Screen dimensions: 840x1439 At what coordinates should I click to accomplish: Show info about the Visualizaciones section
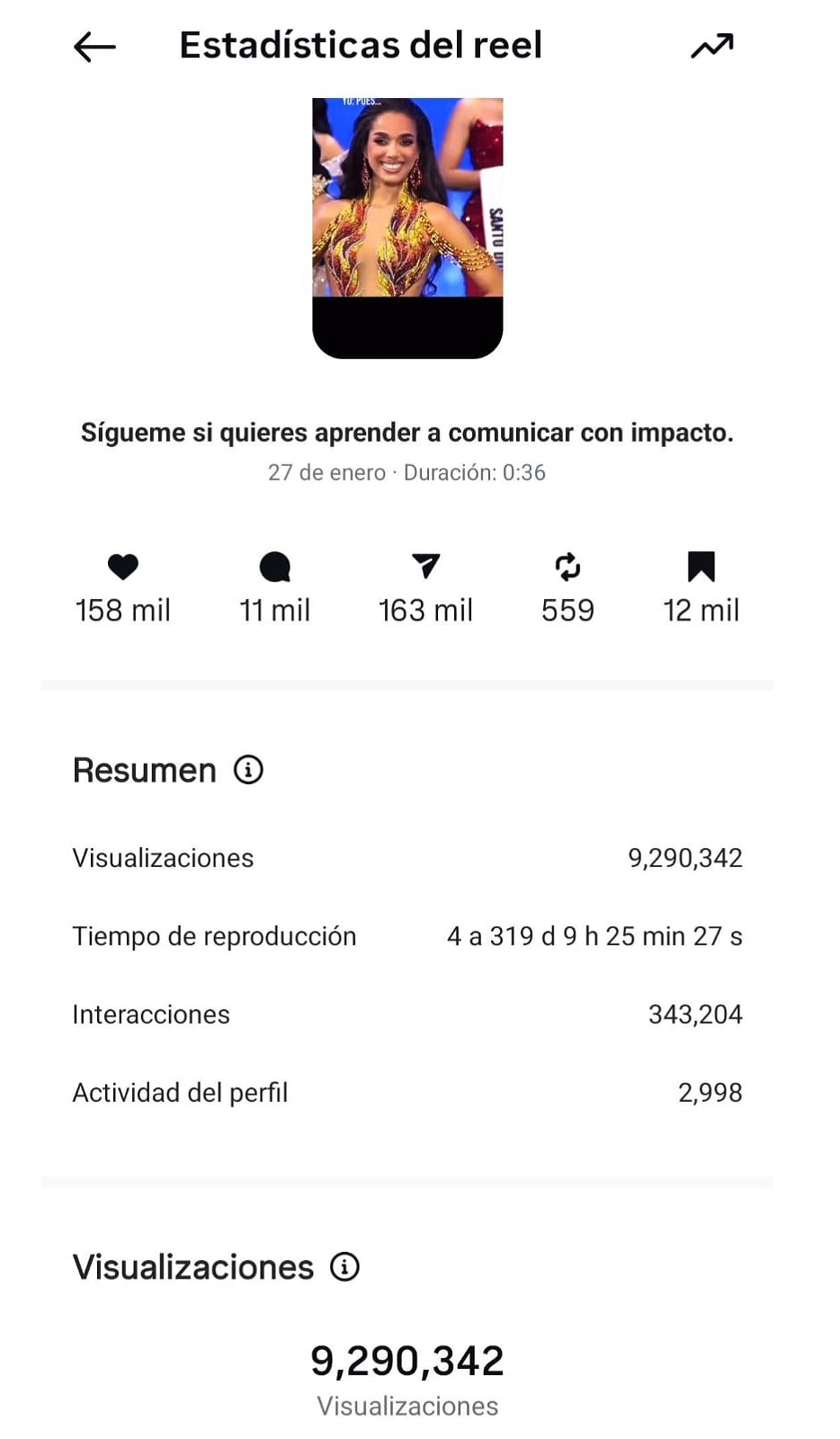point(344,1266)
